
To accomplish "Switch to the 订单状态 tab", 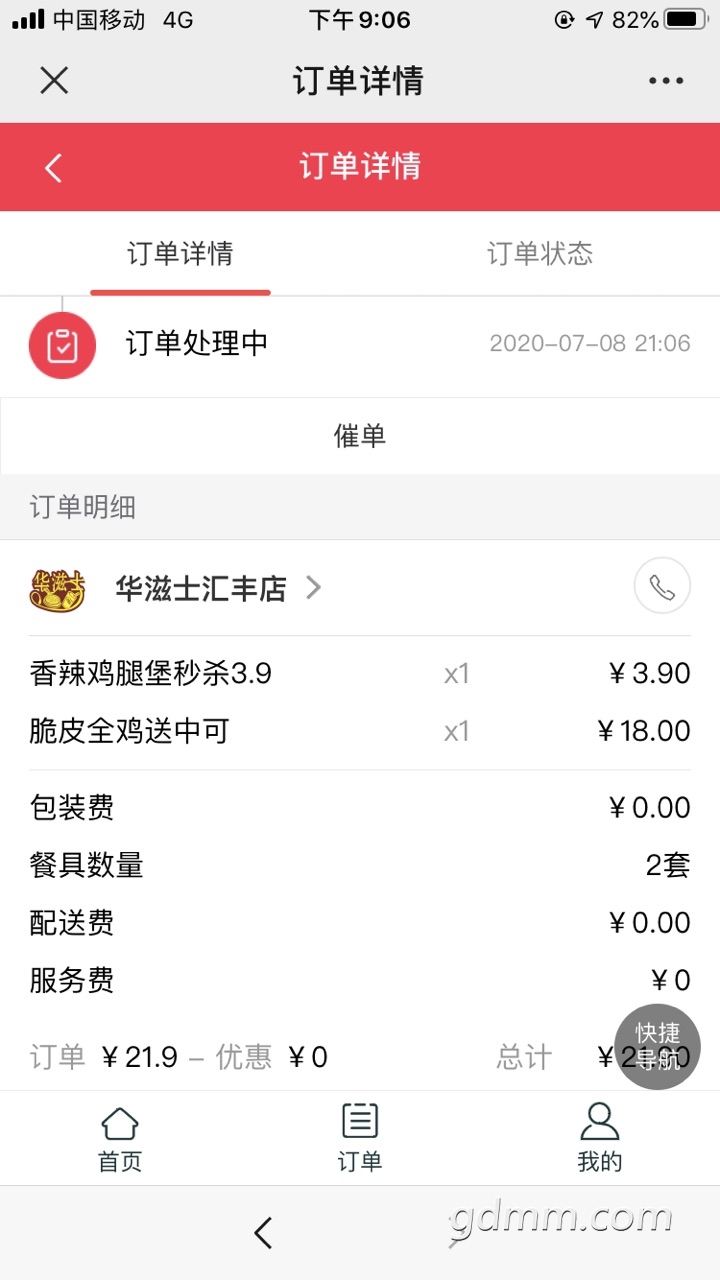I will (540, 254).
